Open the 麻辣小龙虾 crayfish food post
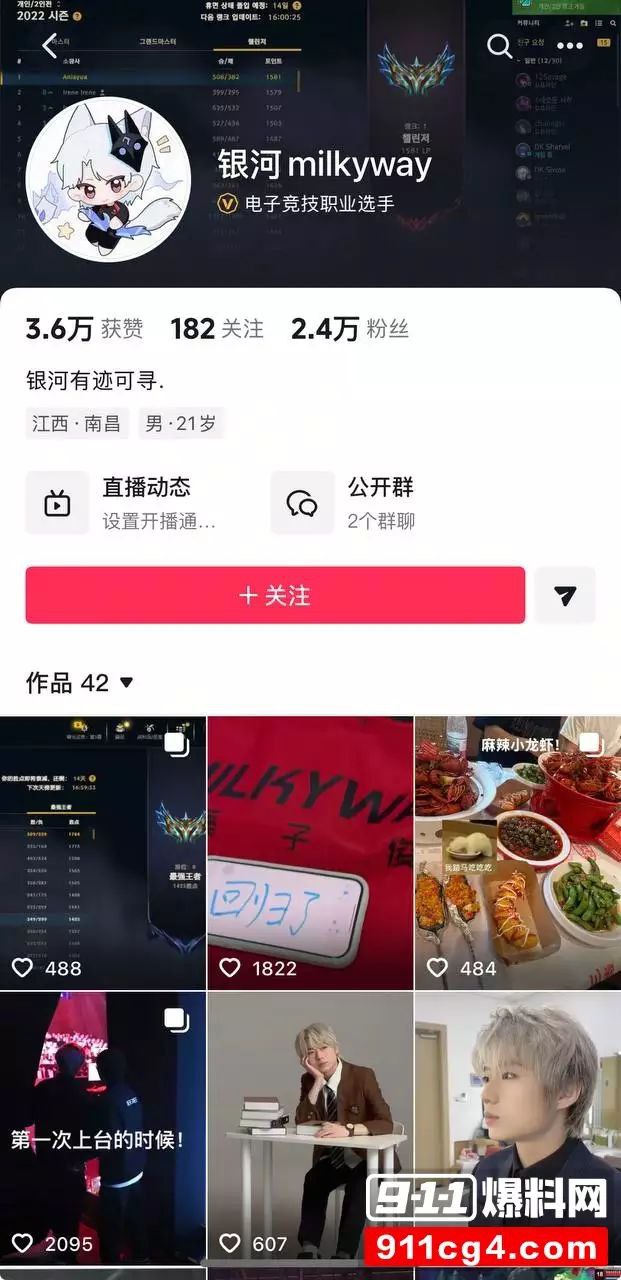This screenshot has width=621, height=1280. pyautogui.click(x=517, y=852)
